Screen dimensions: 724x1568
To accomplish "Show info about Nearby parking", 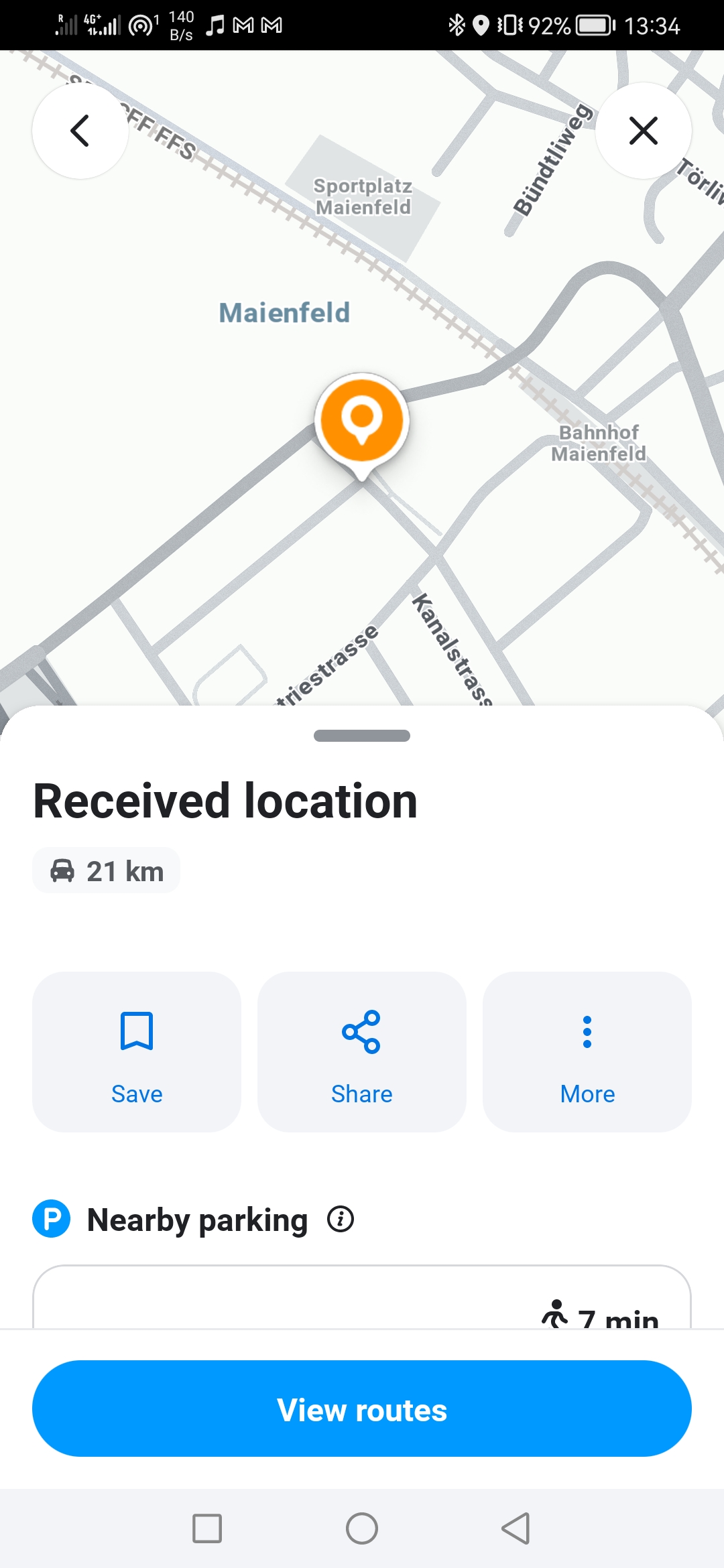I will (341, 1220).
